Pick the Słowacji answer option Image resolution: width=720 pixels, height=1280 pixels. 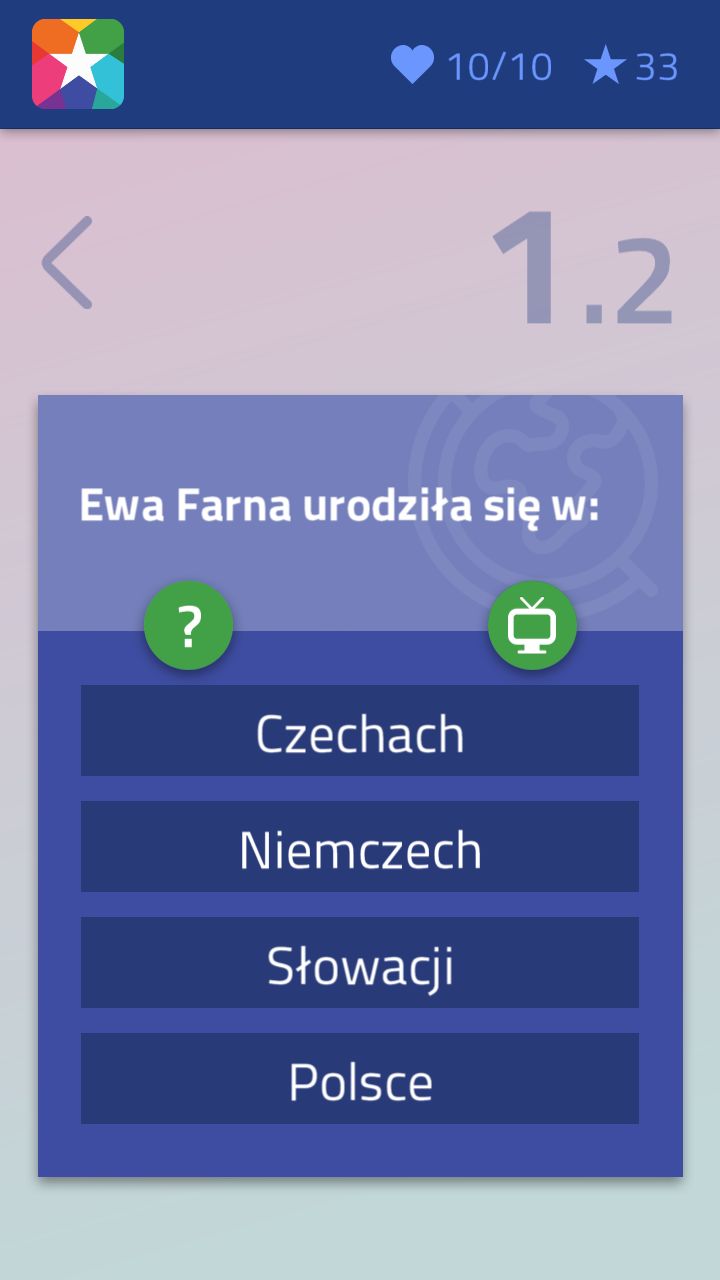tap(360, 963)
